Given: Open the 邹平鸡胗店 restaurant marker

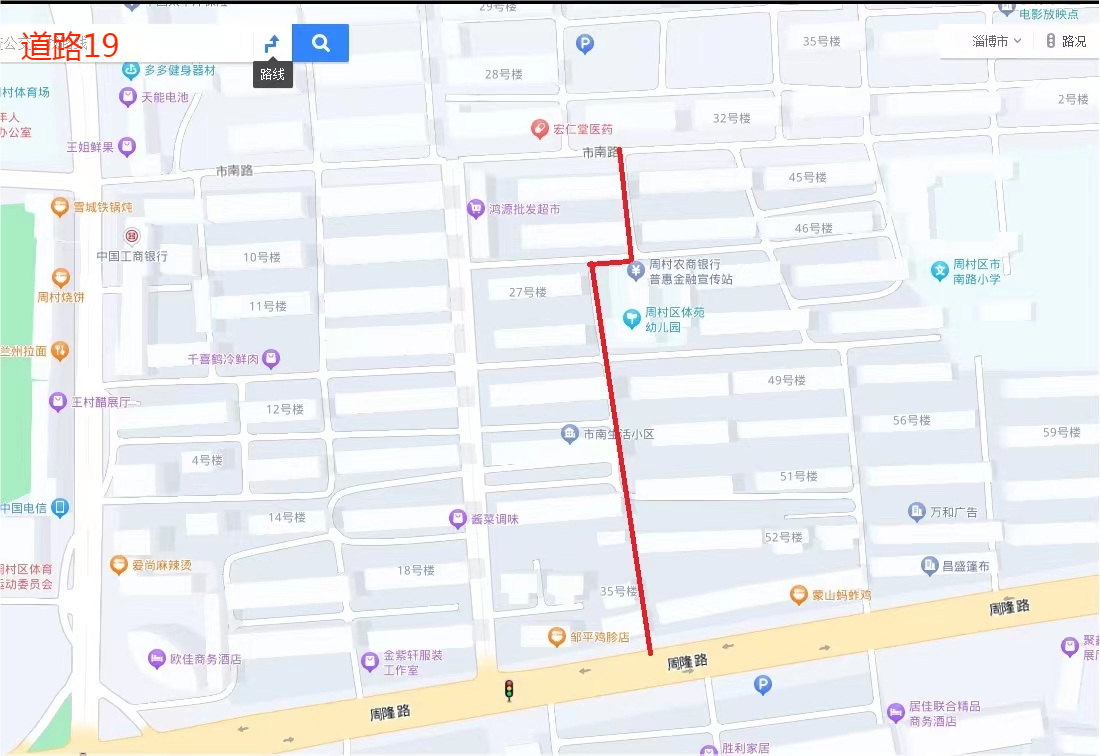Looking at the screenshot, I should (x=557, y=636).
